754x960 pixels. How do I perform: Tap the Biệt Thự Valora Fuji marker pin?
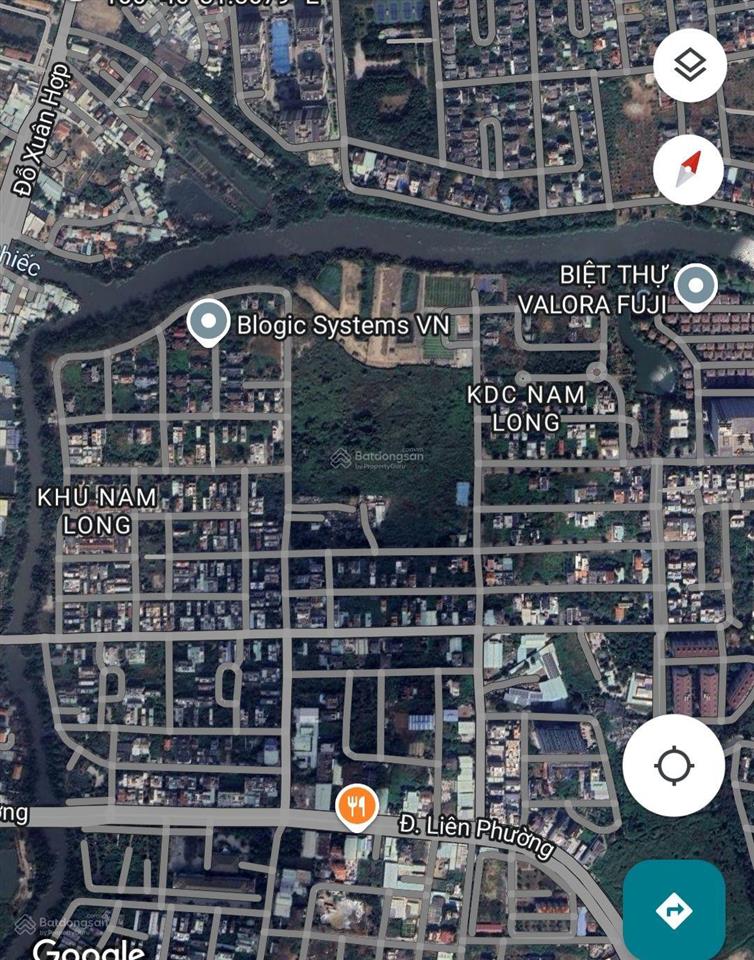coord(698,286)
